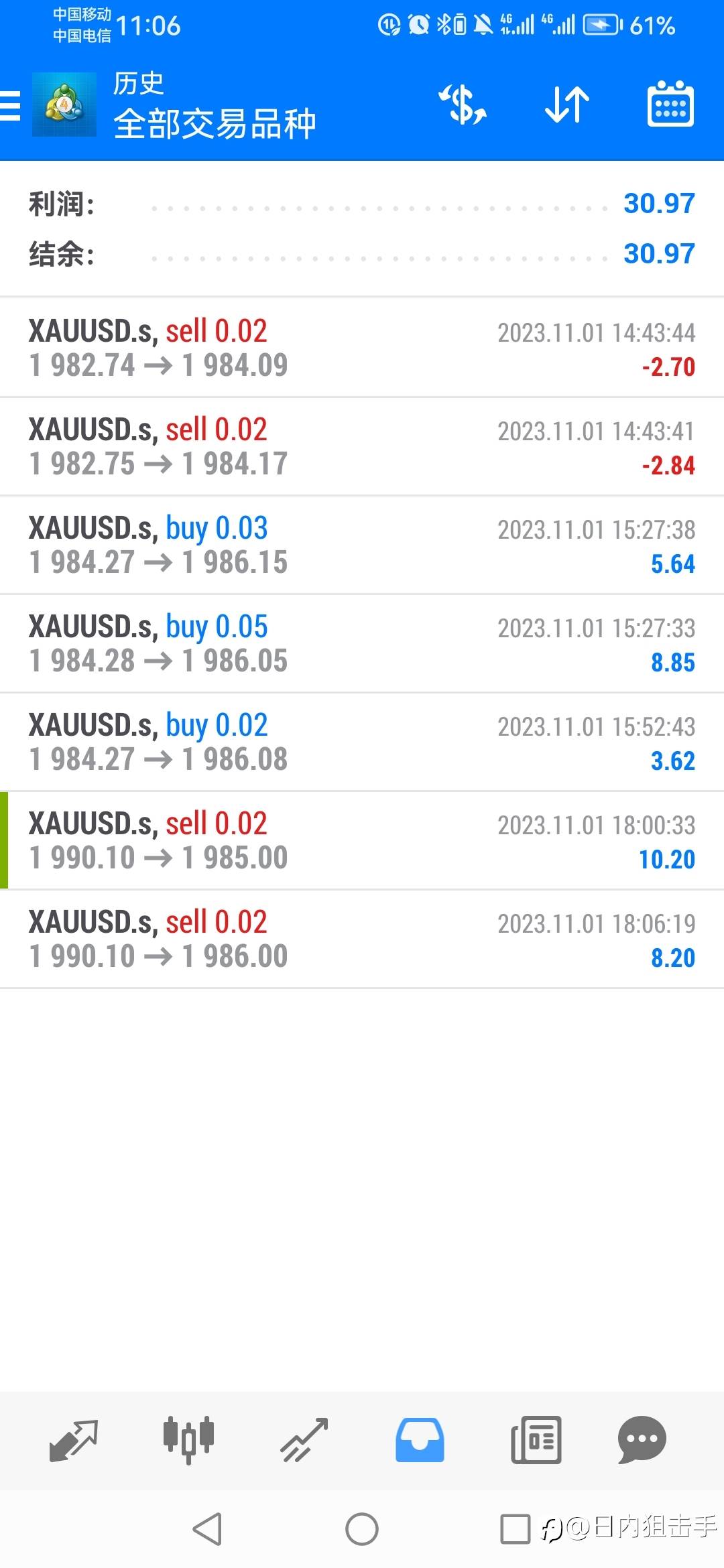Open the sell trade closed at 14:43:41
The width and height of the screenshot is (724, 1568).
tap(362, 446)
